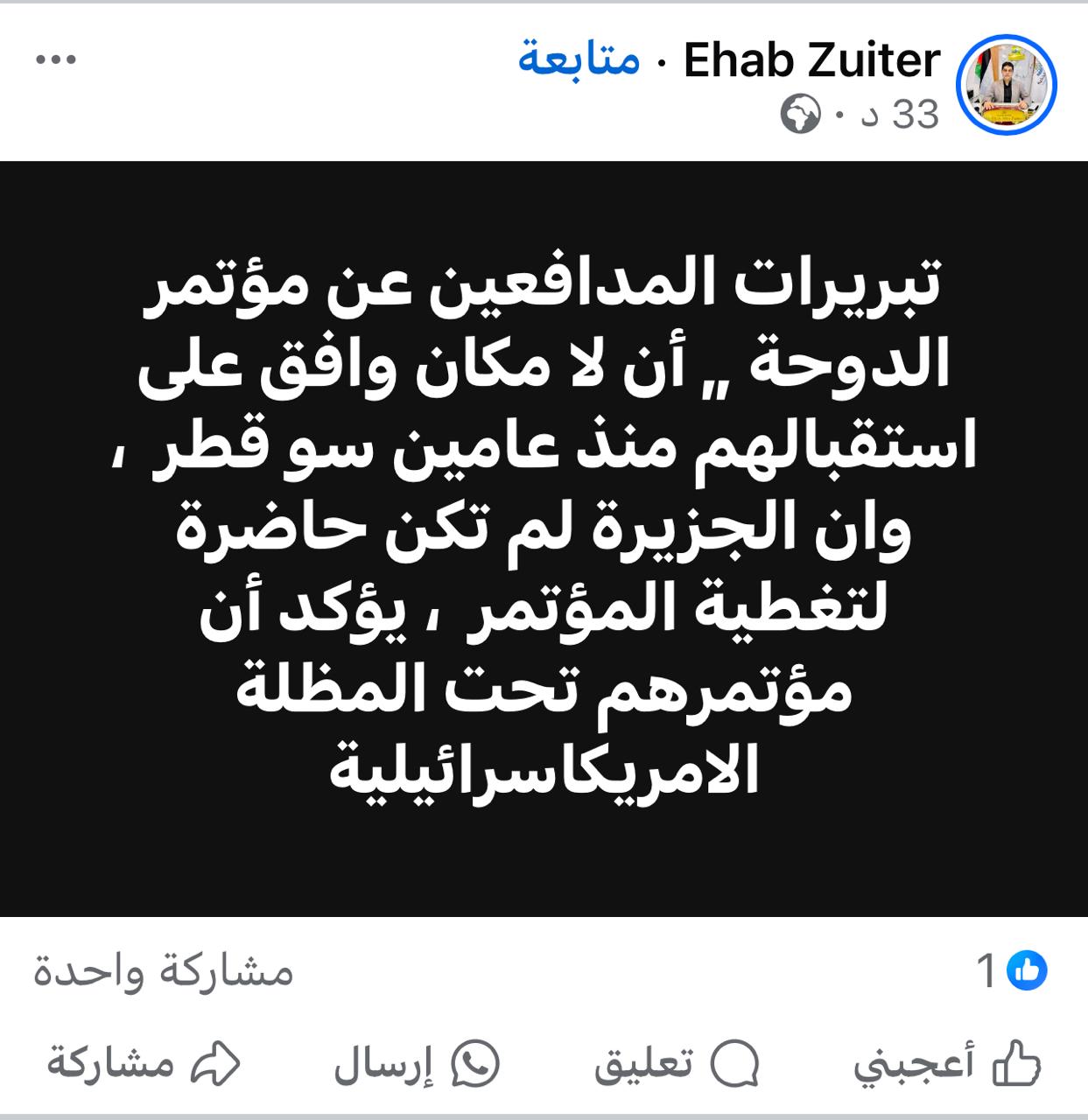View the one share مشاركة واحدة

coord(163,971)
